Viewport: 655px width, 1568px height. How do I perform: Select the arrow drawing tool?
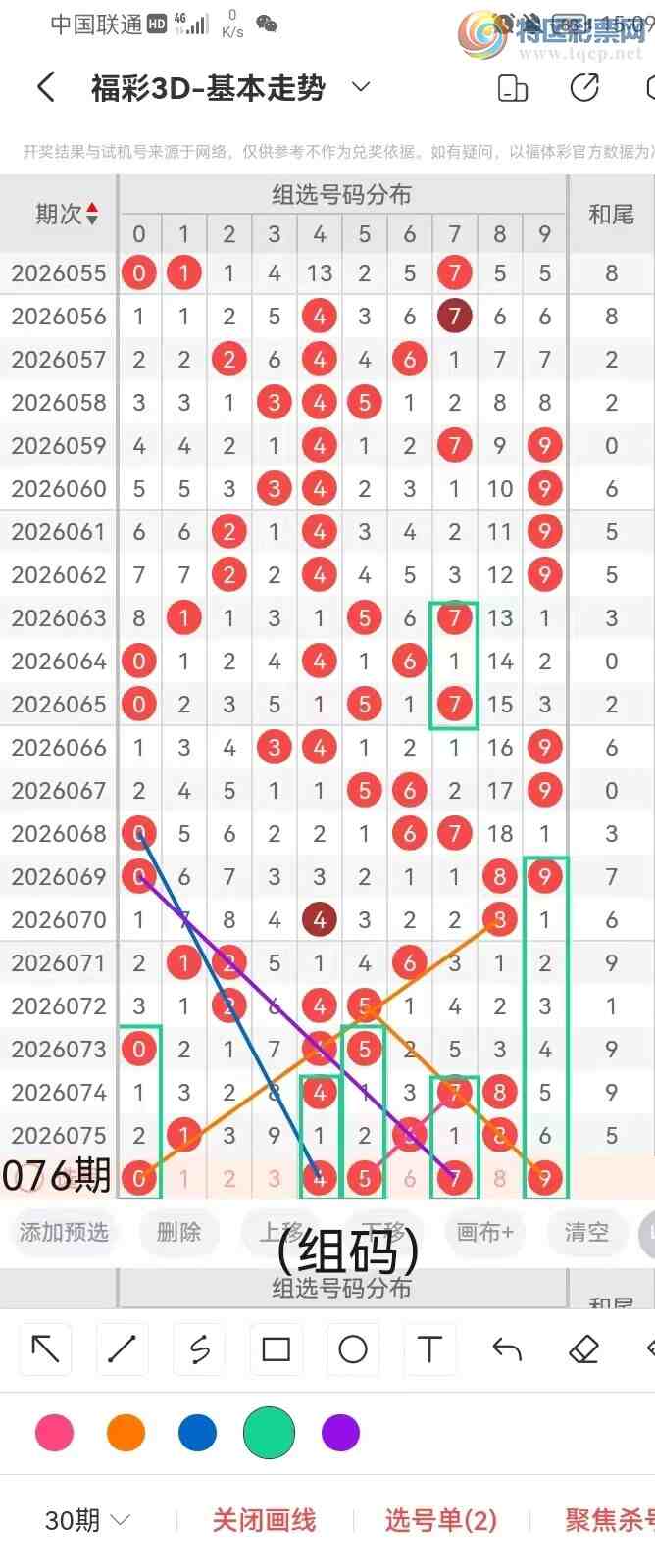(45, 1349)
